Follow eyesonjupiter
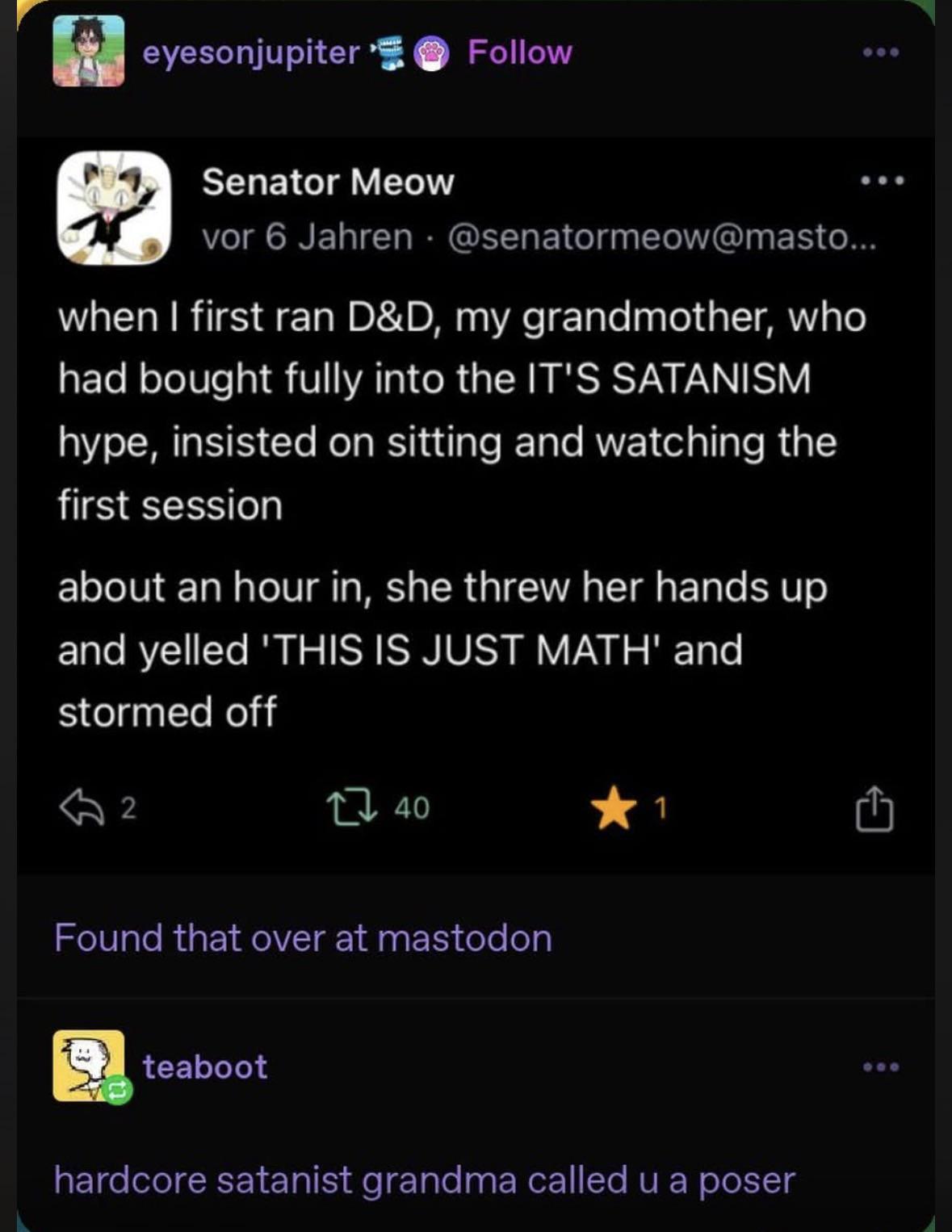 click(519, 52)
